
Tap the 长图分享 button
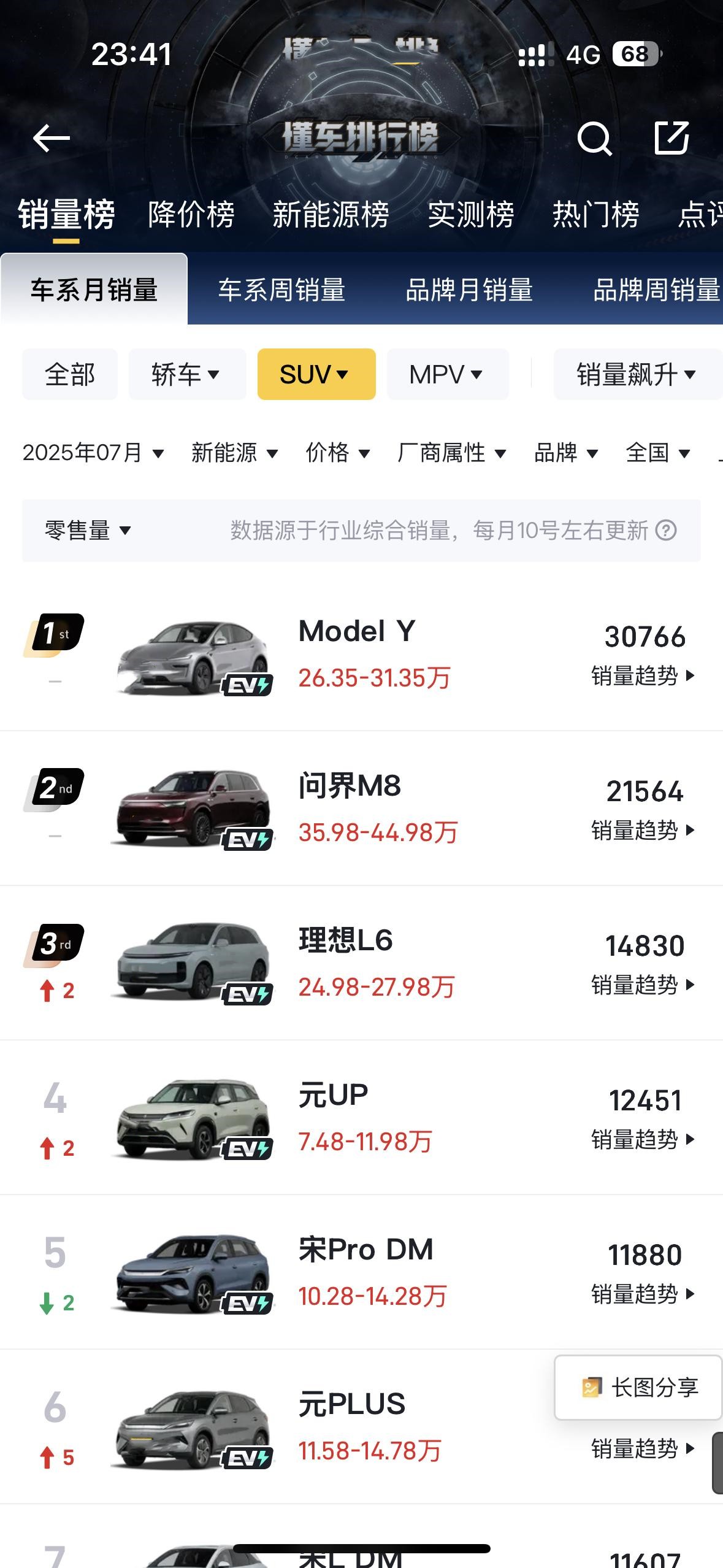tap(638, 1387)
